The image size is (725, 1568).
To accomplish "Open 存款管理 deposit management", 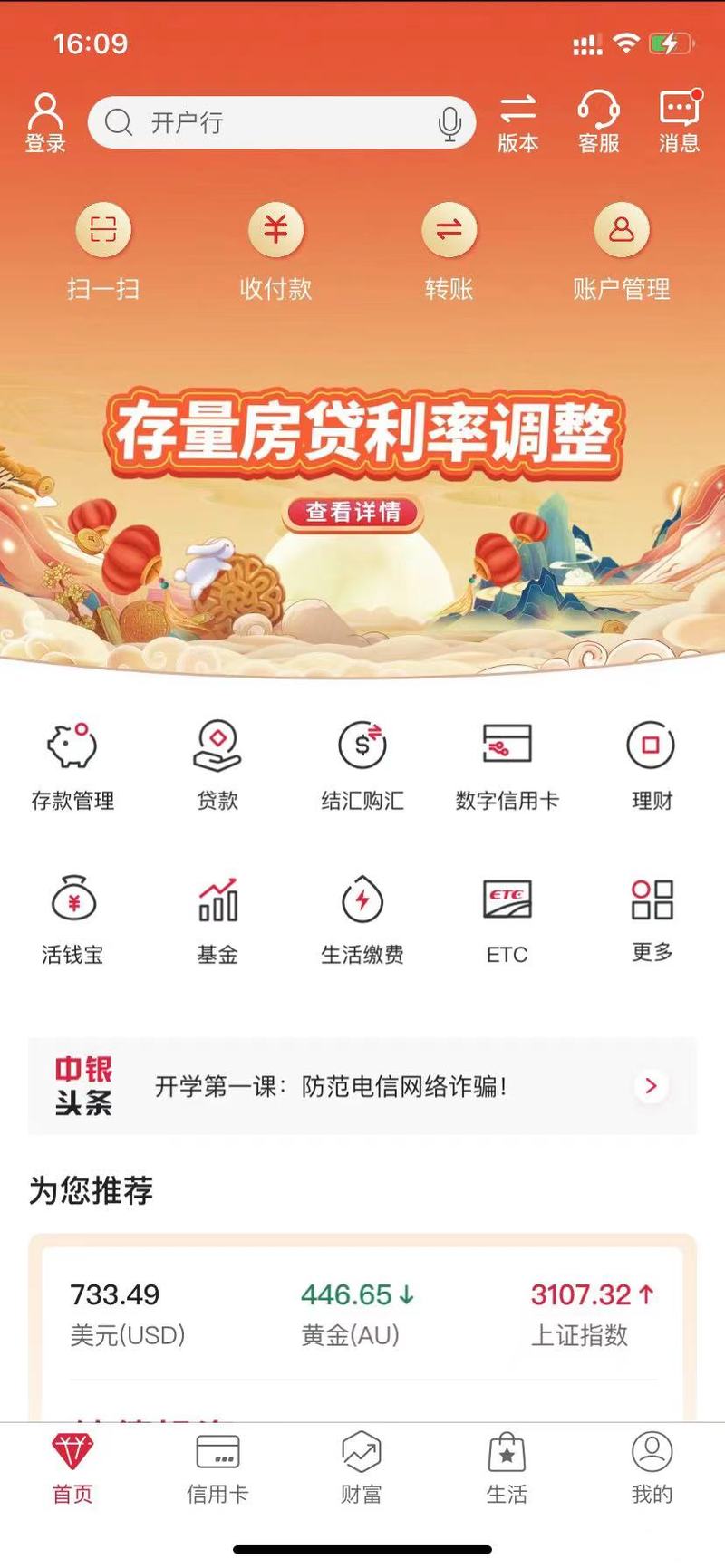I will pyautogui.click(x=72, y=766).
